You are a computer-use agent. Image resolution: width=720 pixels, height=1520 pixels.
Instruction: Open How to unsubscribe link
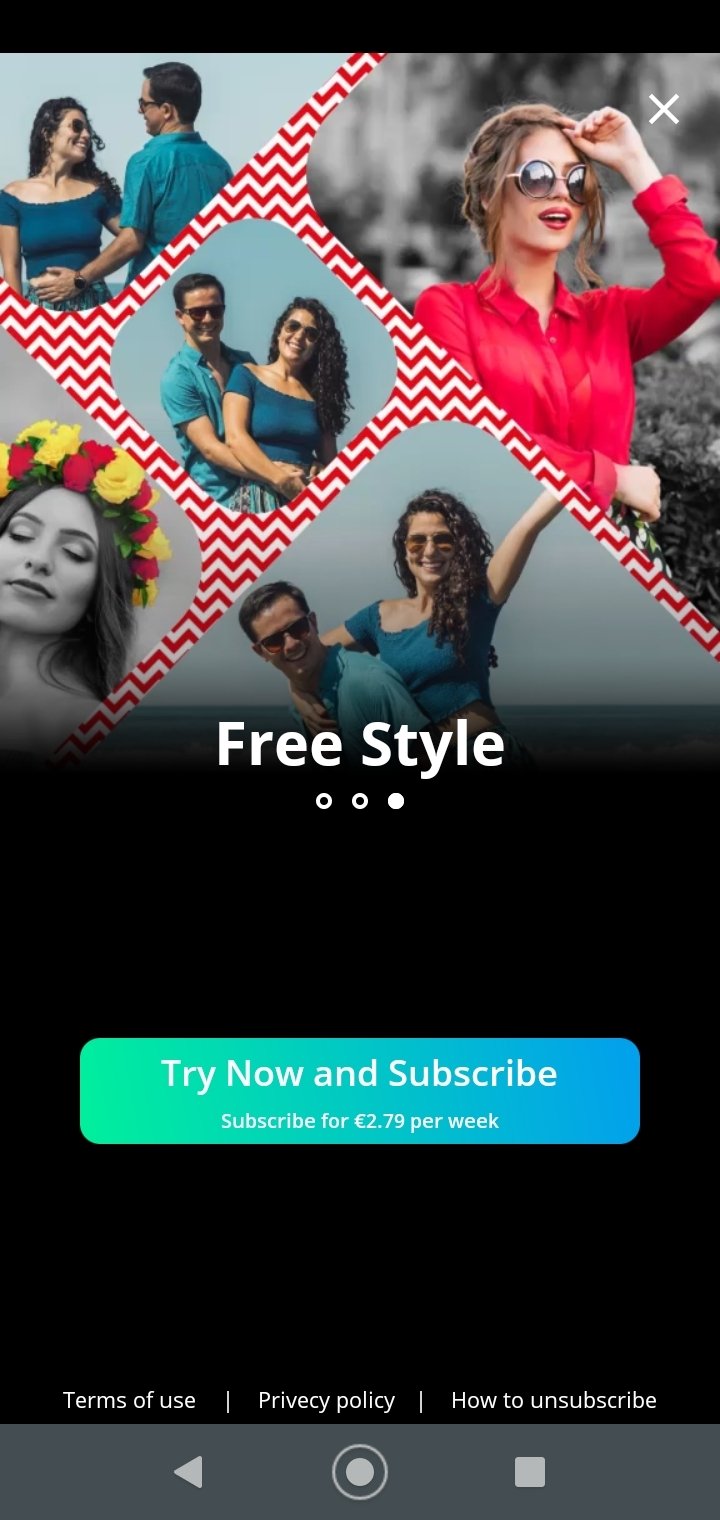tap(554, 1400)
